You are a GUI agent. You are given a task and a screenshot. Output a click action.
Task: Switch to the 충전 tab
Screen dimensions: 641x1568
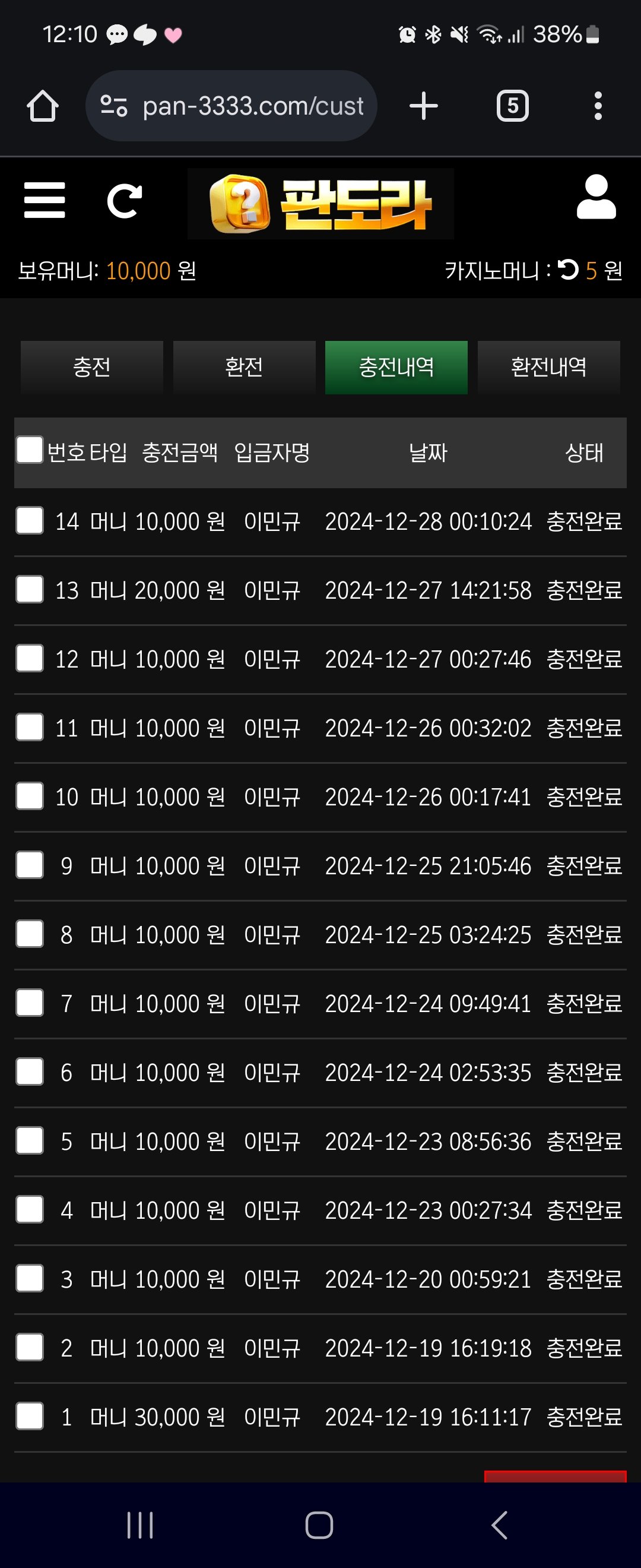coord(92,367)
